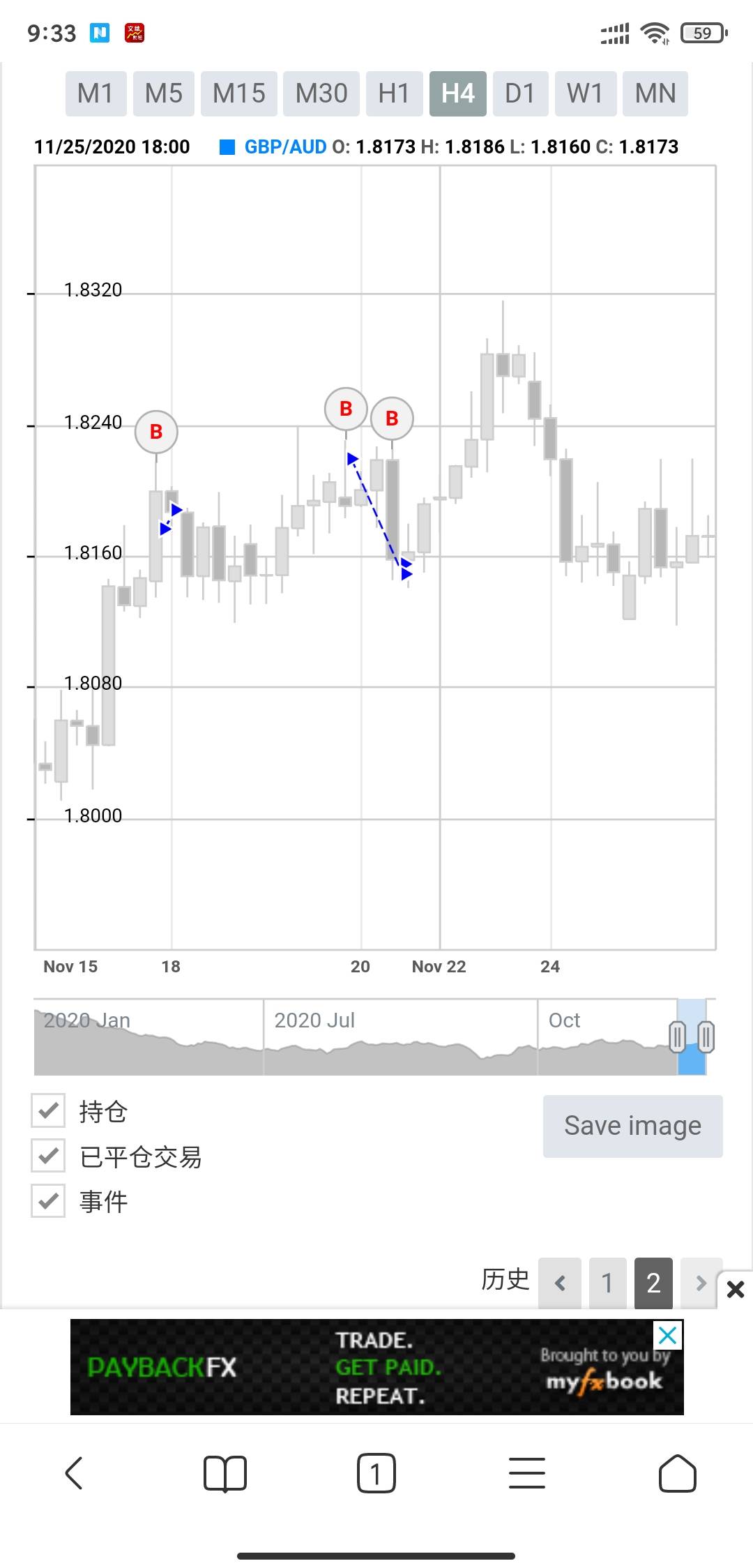Toggle the 已平仓交易 checkbox

(x=48, y=1156)
